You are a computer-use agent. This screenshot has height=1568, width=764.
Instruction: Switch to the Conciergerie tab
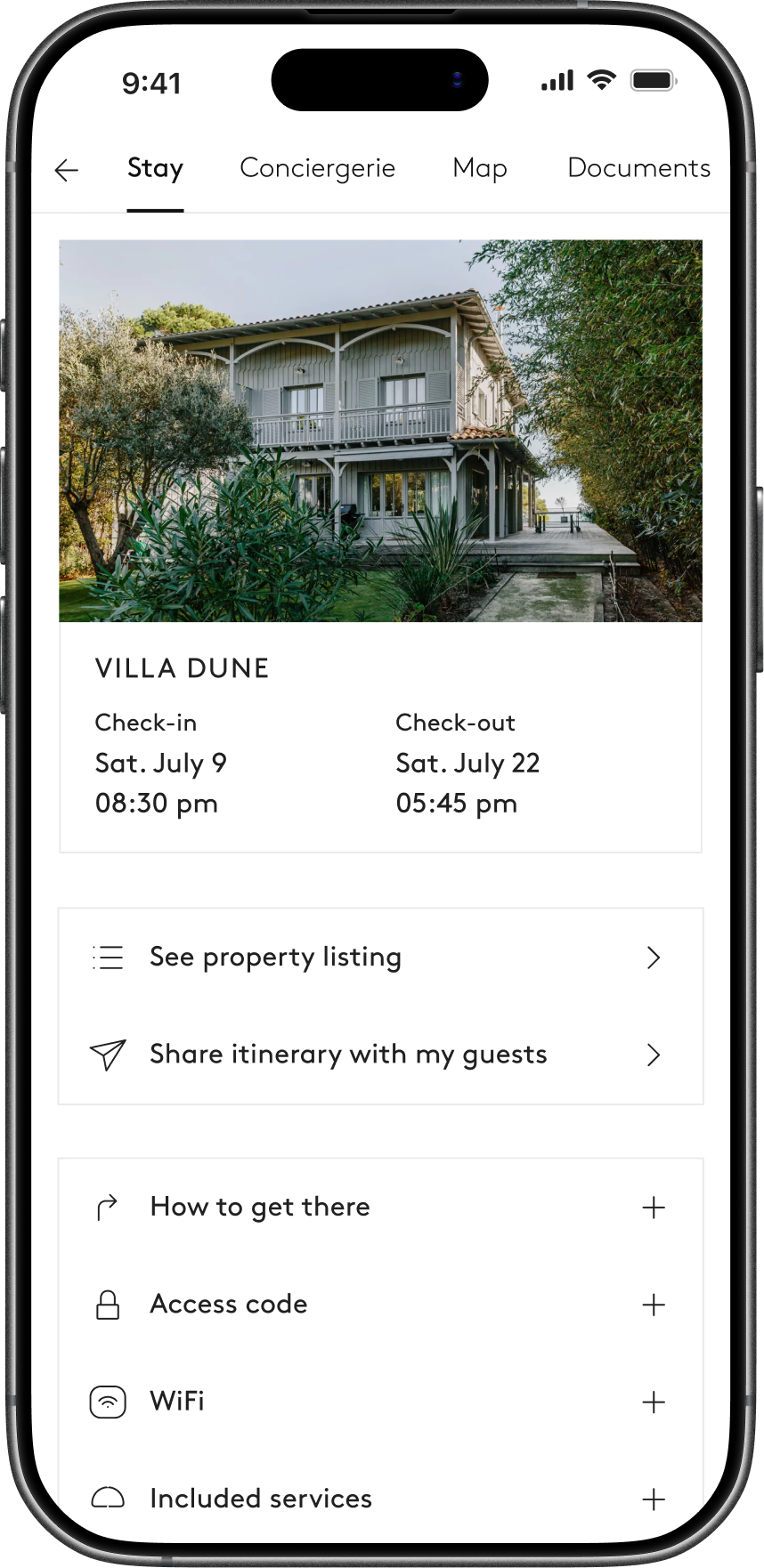coord(317,168)
